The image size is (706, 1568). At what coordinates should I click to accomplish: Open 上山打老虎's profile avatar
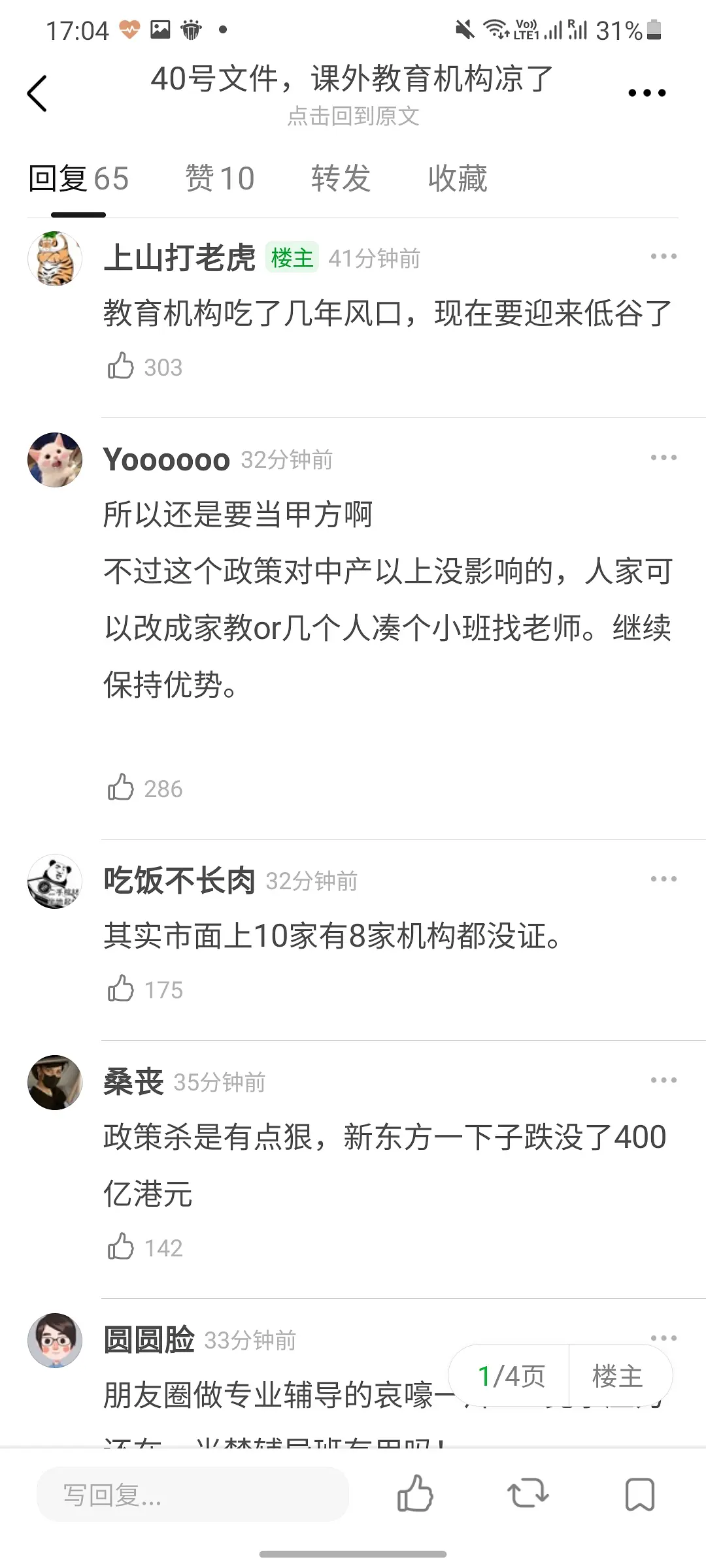click(x=55, y=259)
